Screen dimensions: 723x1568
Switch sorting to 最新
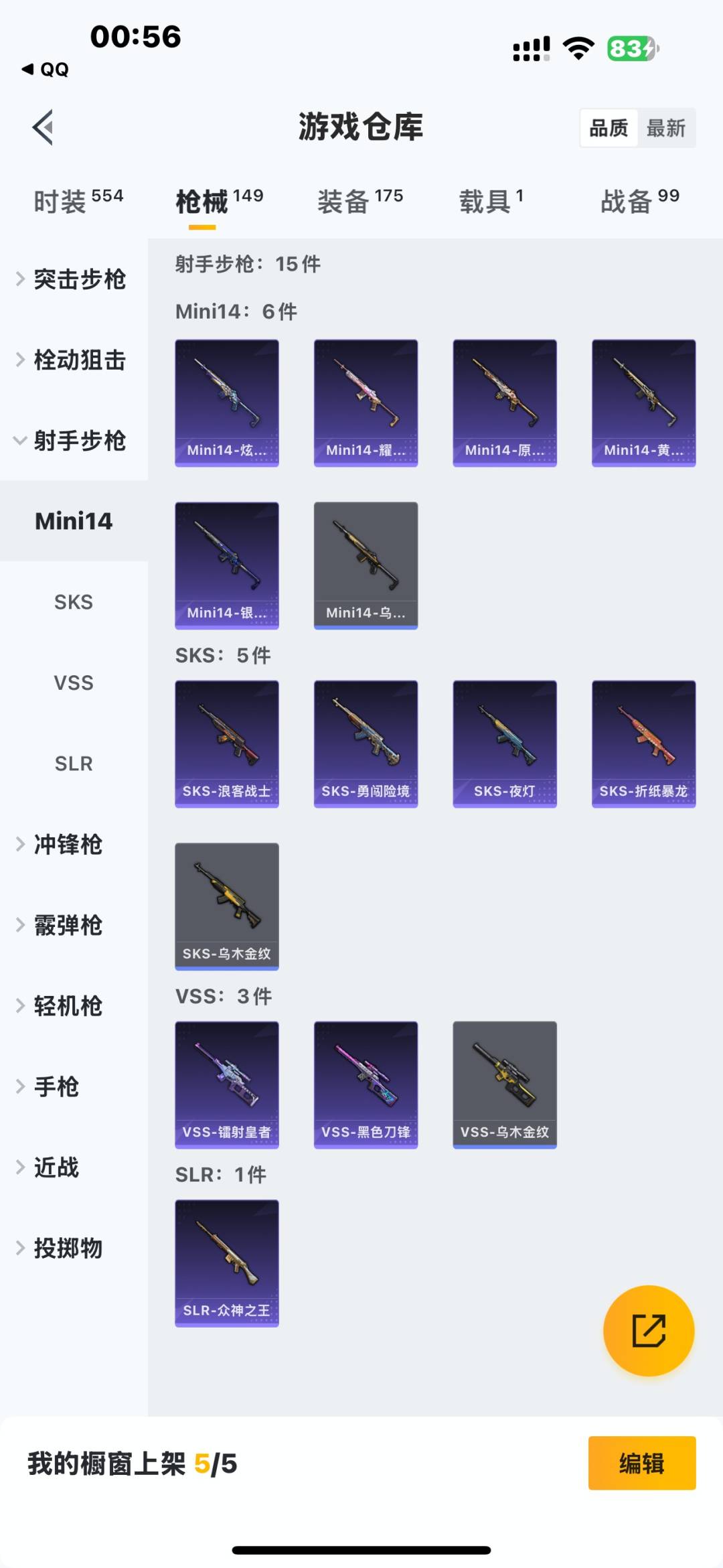[667, 127]
